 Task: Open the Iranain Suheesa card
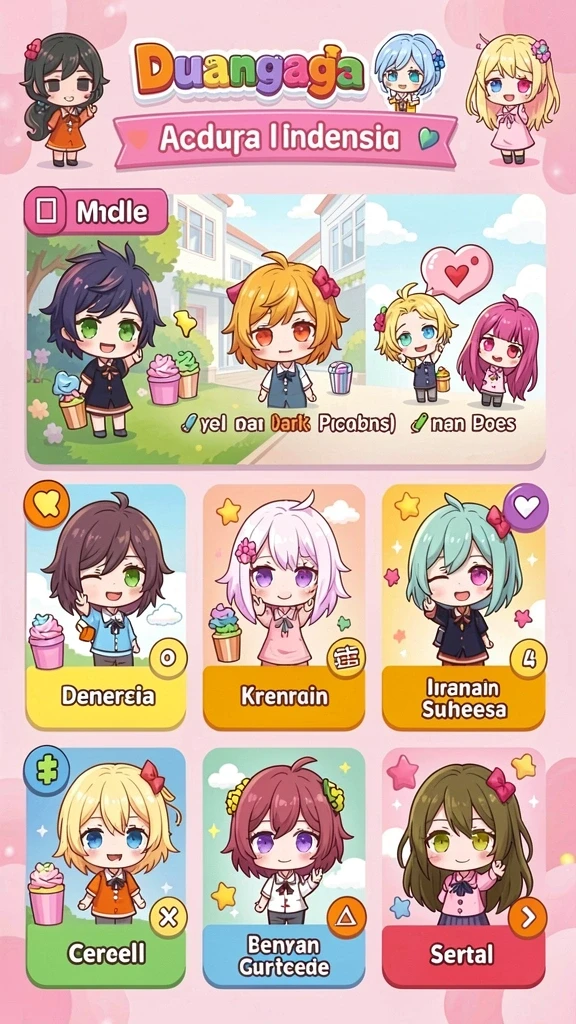click(x=464, y=607)
